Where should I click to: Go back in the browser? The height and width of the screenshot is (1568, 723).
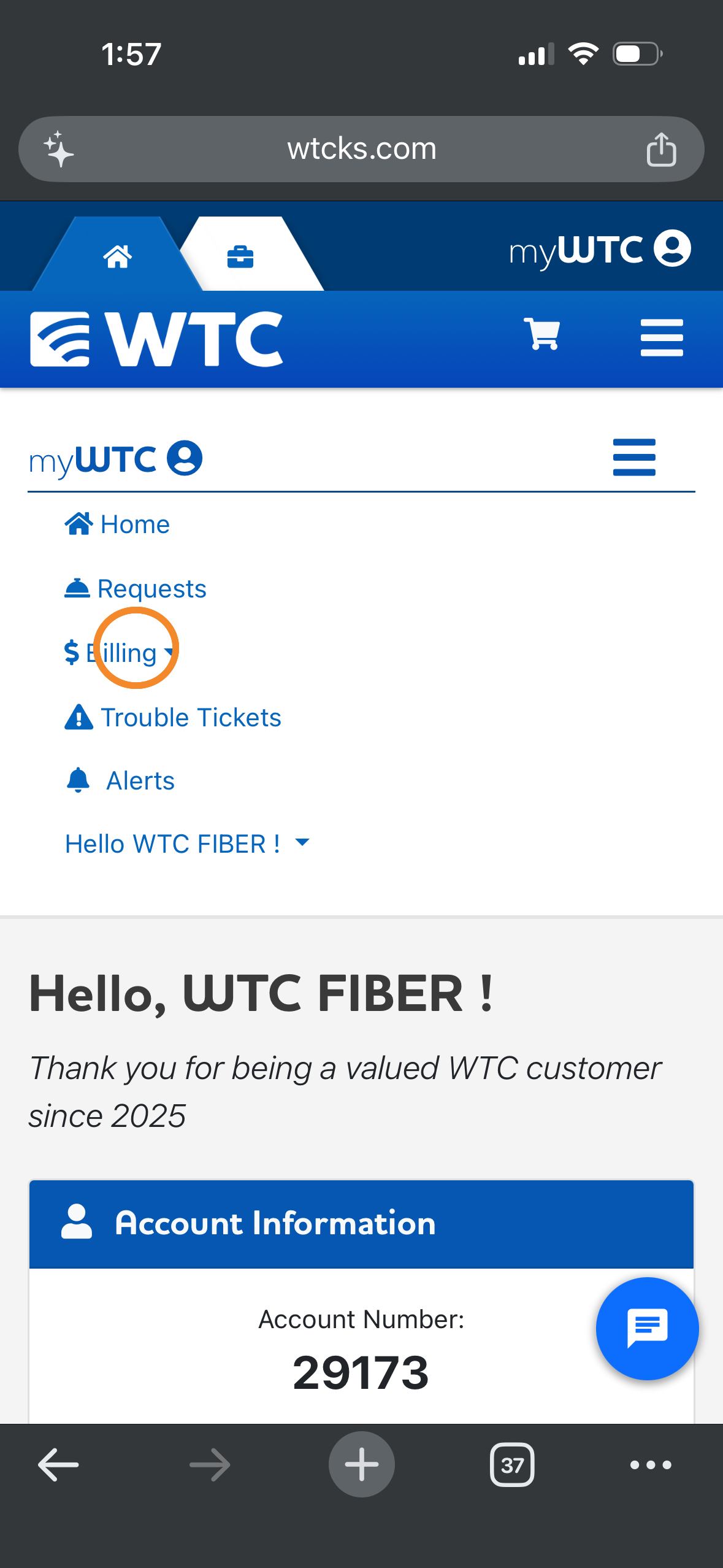58,1465
